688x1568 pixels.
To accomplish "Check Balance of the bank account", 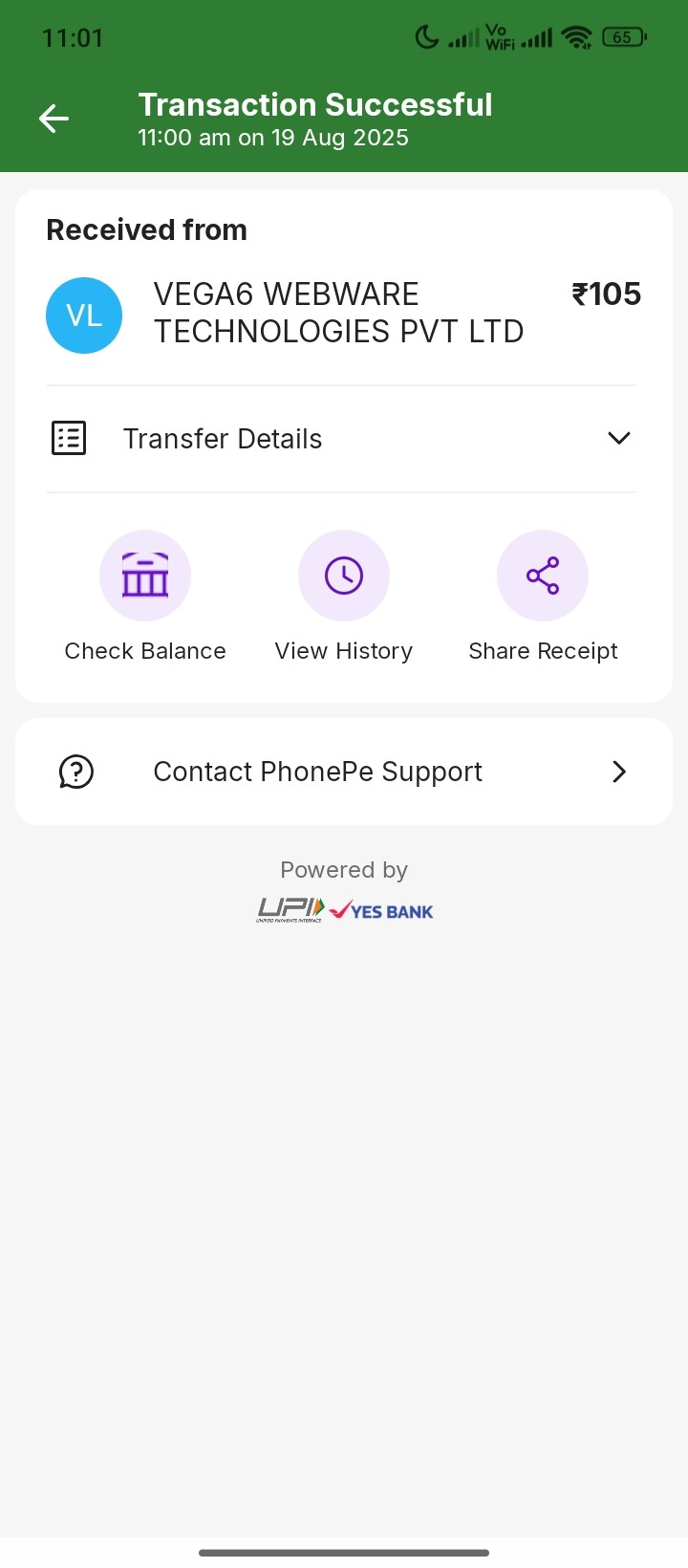I will coord(145,577).
